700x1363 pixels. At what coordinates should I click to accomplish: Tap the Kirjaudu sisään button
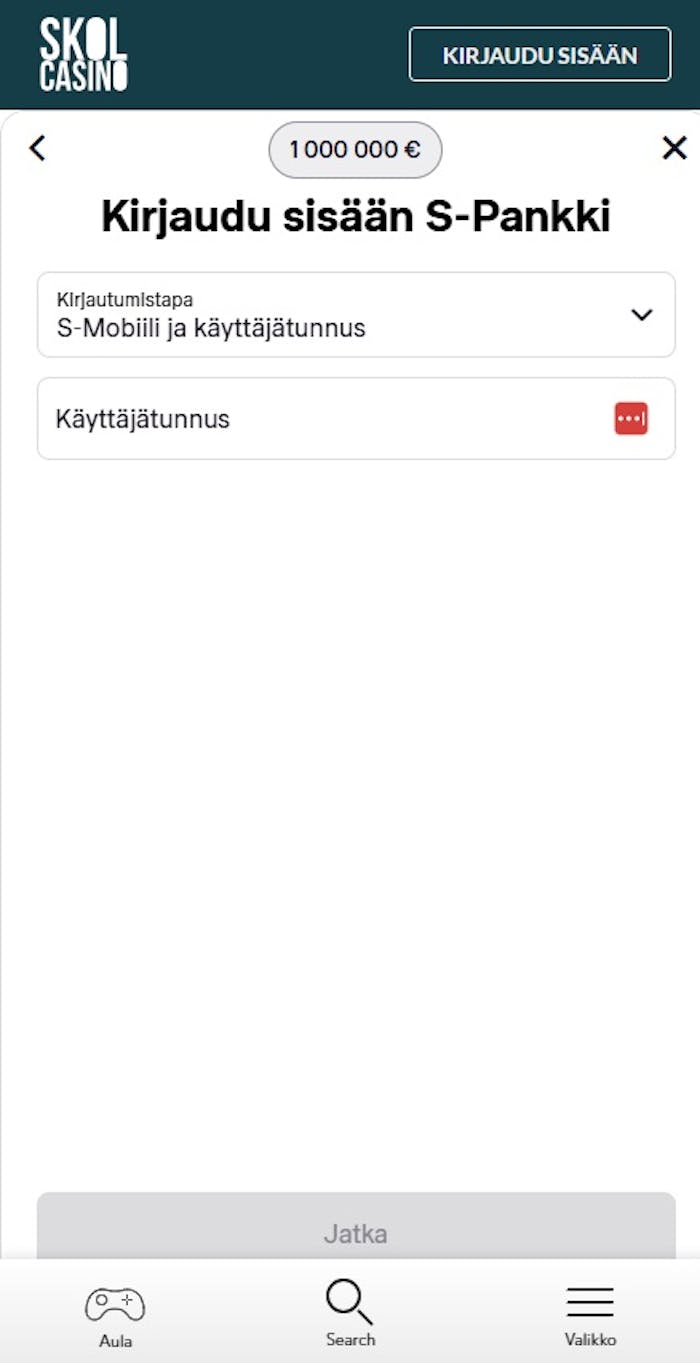[x=540, y=54]
